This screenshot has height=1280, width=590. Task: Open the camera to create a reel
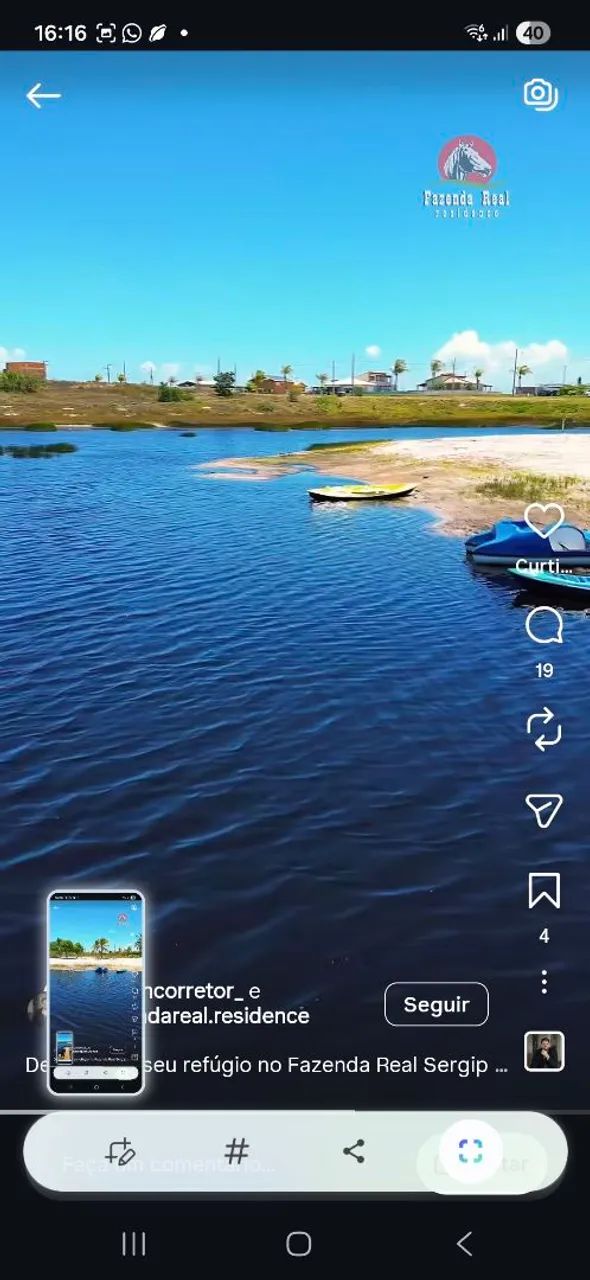pos(540,95)
